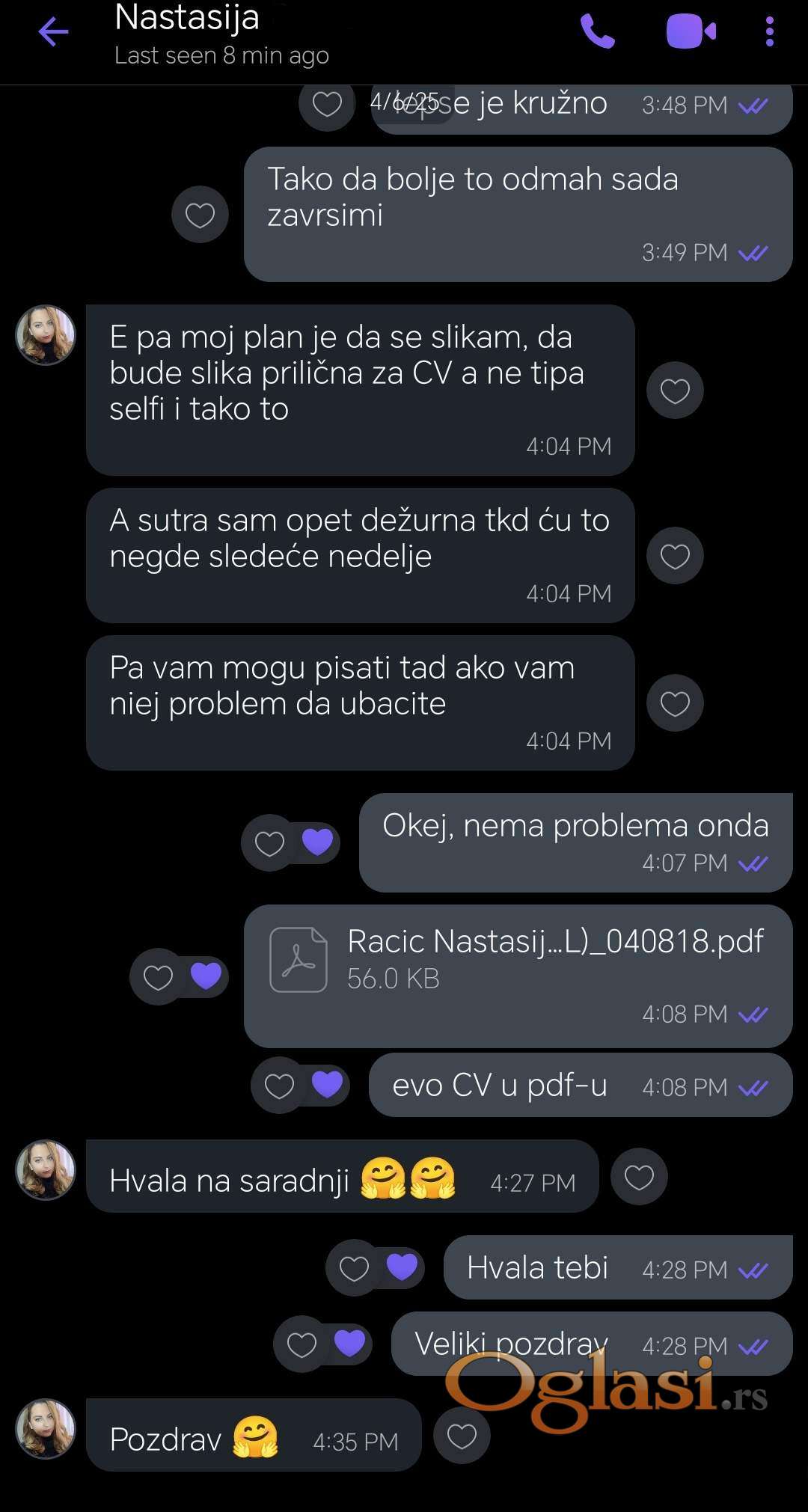Open Nastasija's contact info from header name
Image resolution: width=808 pixels, height=1512 pixels.
(187, 19)
